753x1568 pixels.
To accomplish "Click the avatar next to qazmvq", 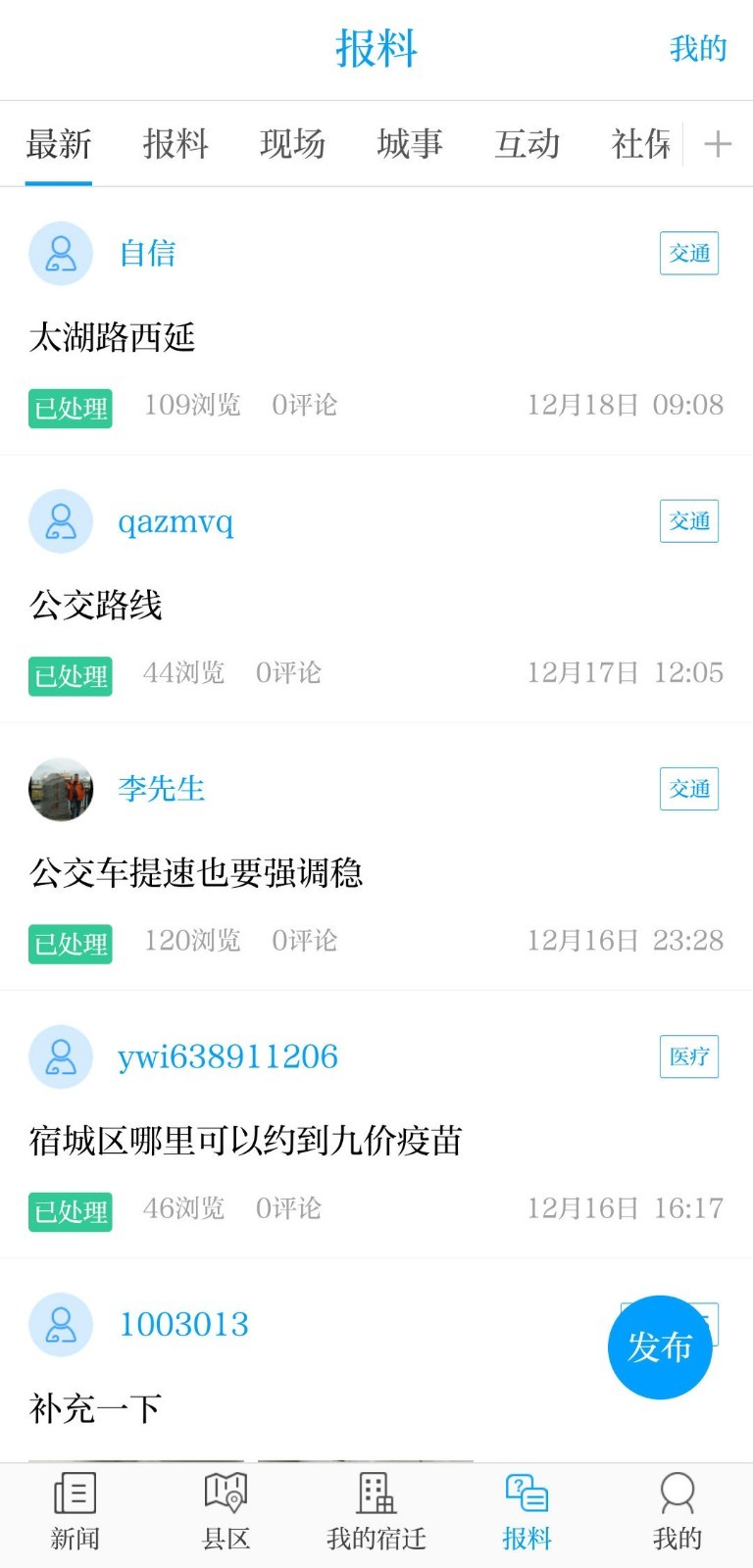I will (x=61, y=521).
